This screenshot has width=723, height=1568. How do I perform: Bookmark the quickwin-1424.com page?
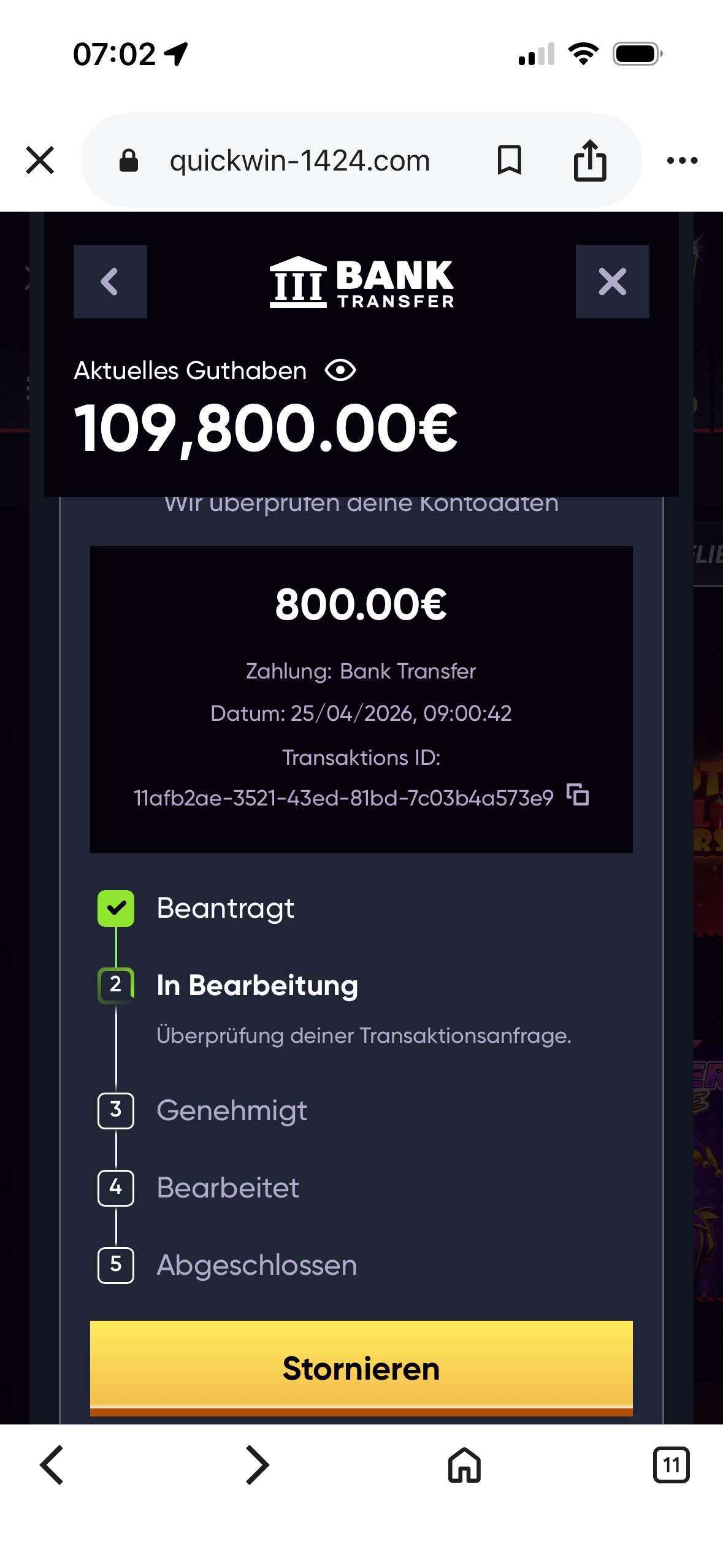tap(509, 160)
